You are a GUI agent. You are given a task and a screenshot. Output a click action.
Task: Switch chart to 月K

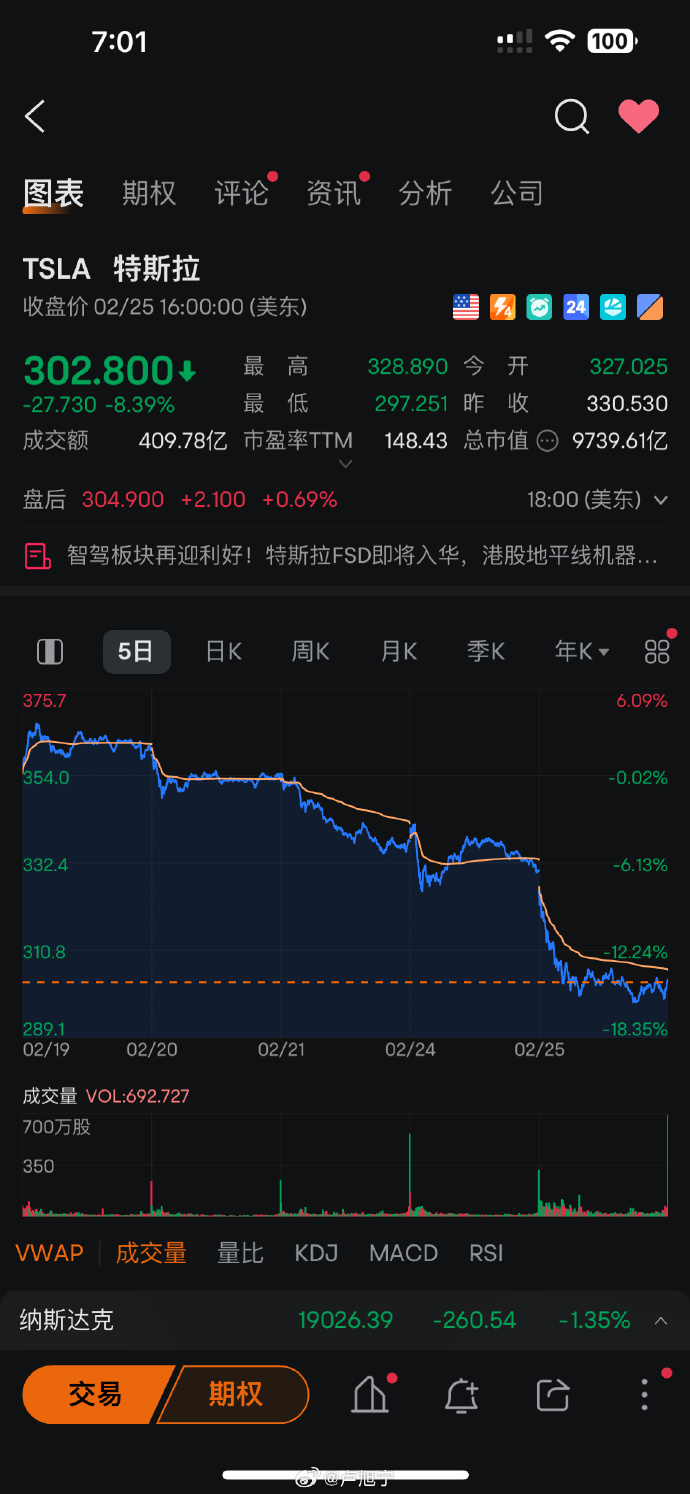(398, 652)
